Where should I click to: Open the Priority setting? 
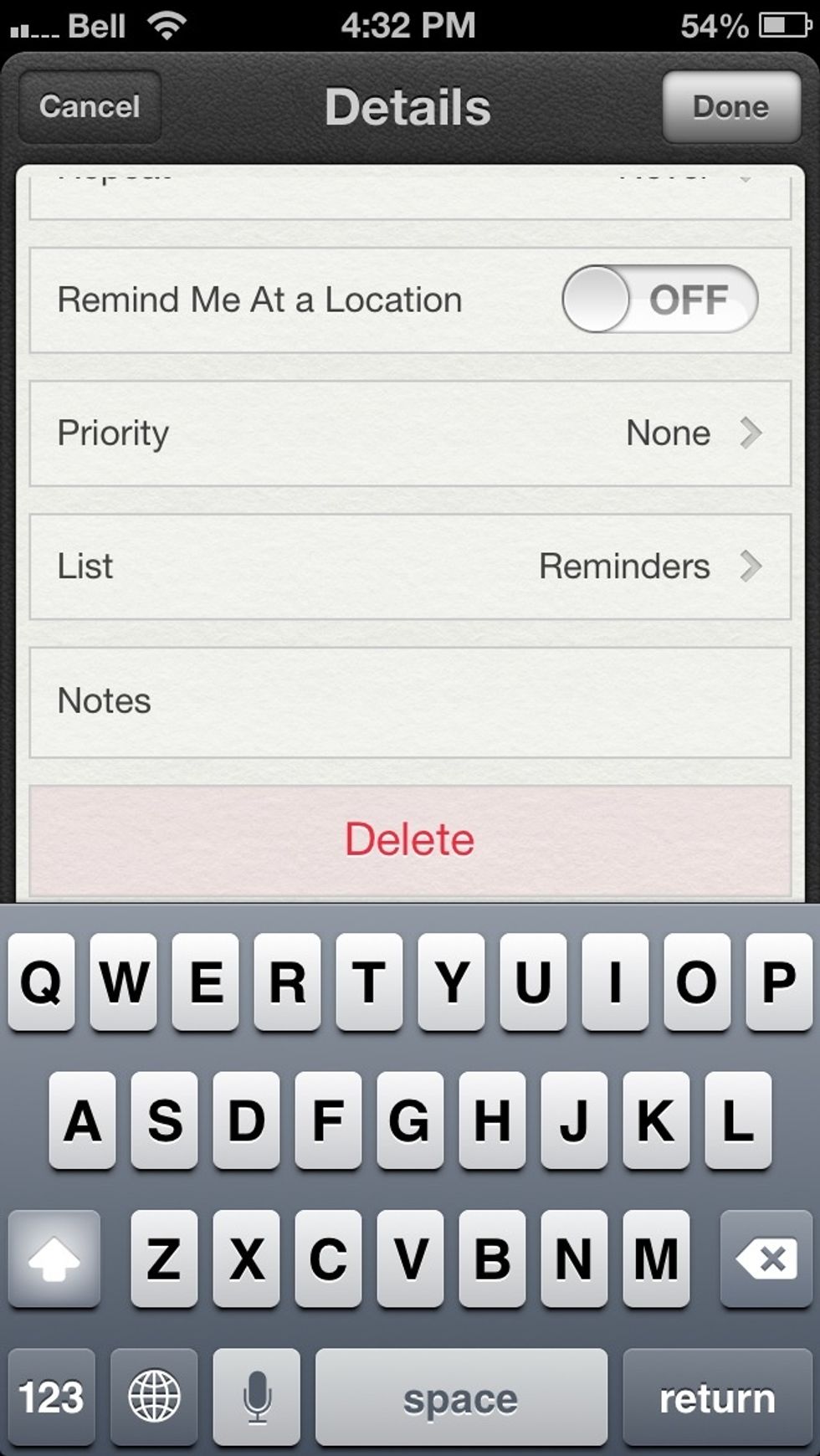coord(410,433)
